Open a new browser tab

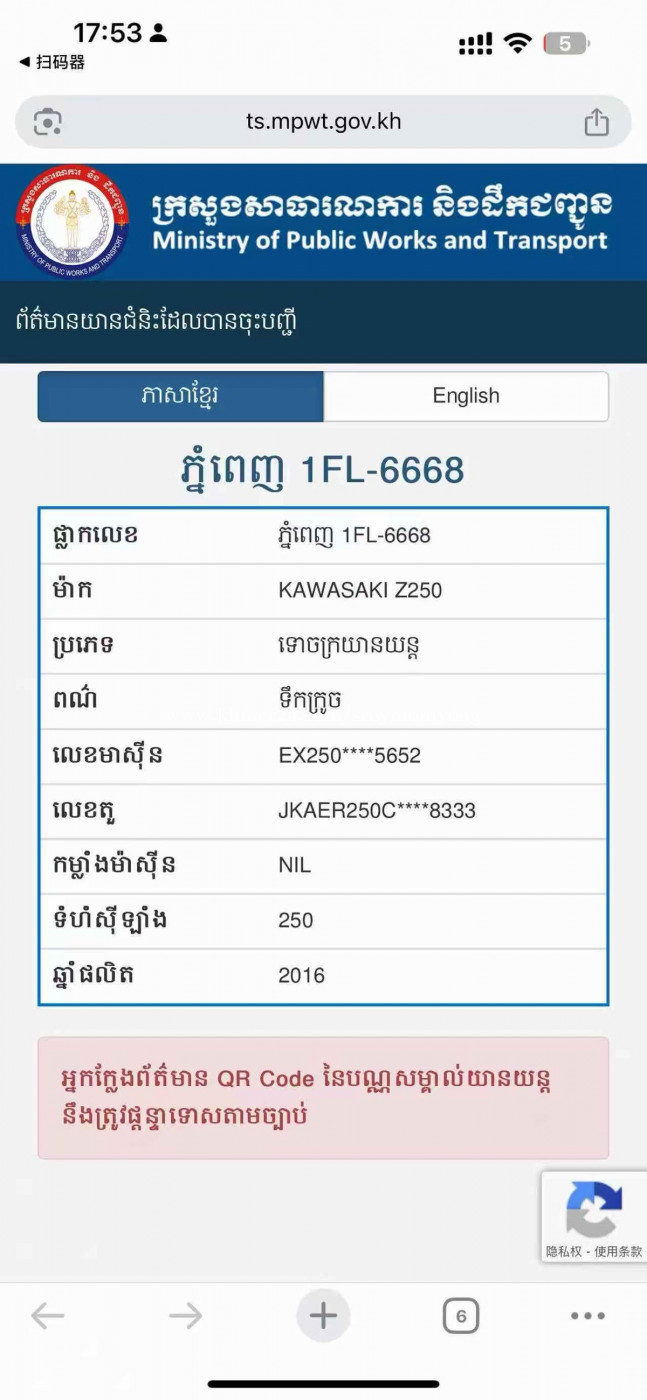323,1316
